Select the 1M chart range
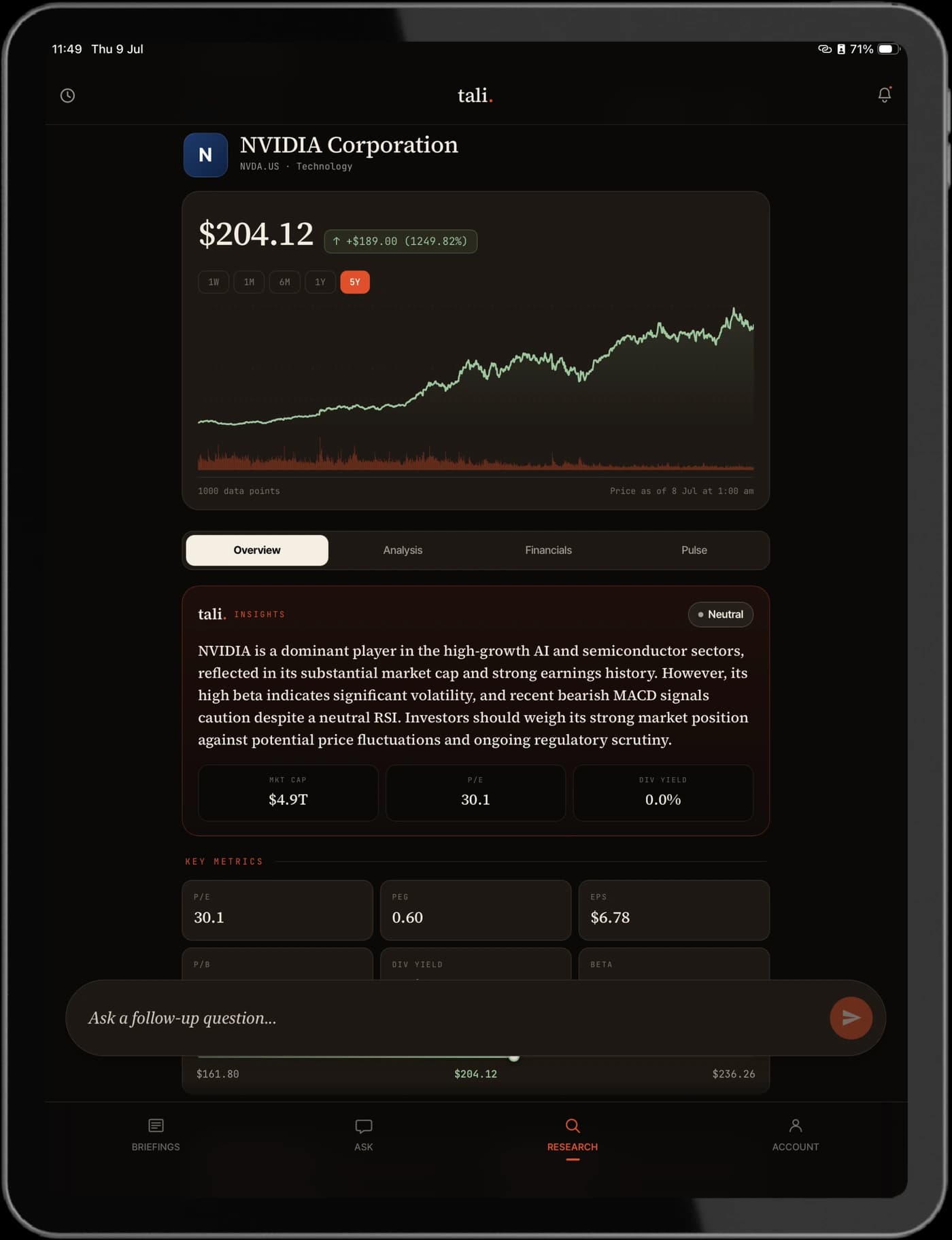 click(x=249, y=282)
